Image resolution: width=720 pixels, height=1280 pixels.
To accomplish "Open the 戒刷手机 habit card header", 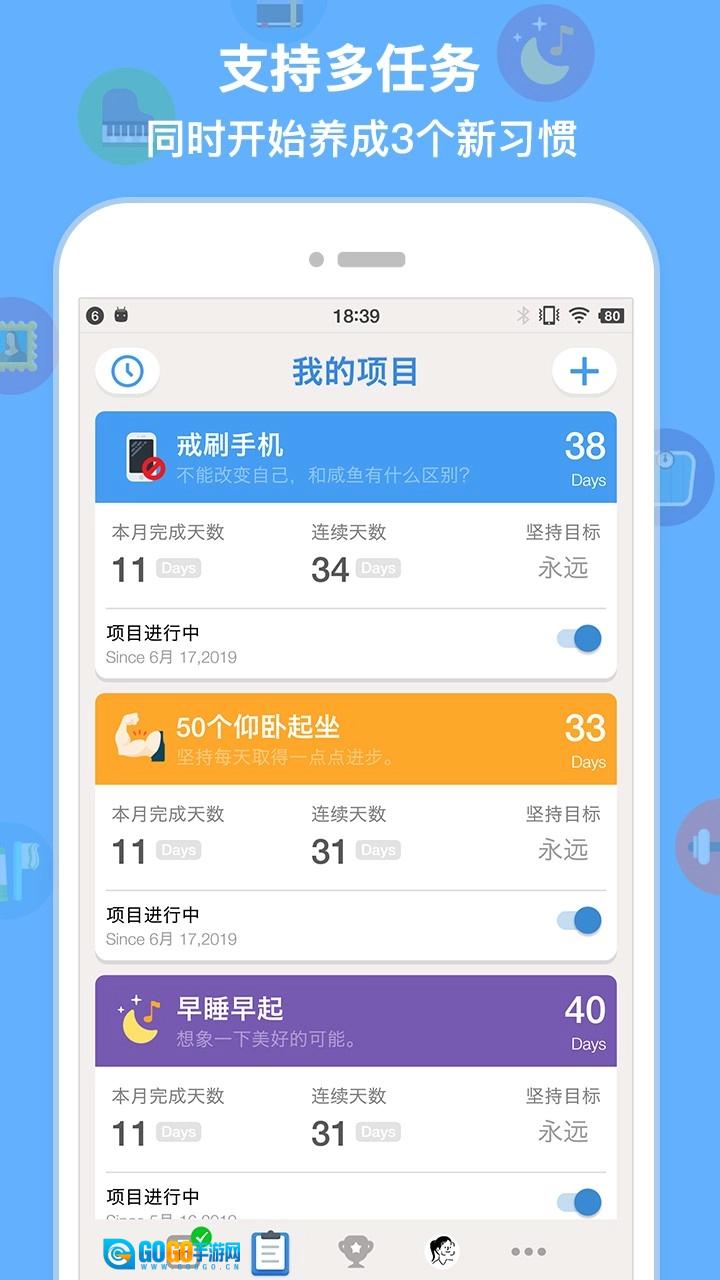I will [x=354, y=455].
